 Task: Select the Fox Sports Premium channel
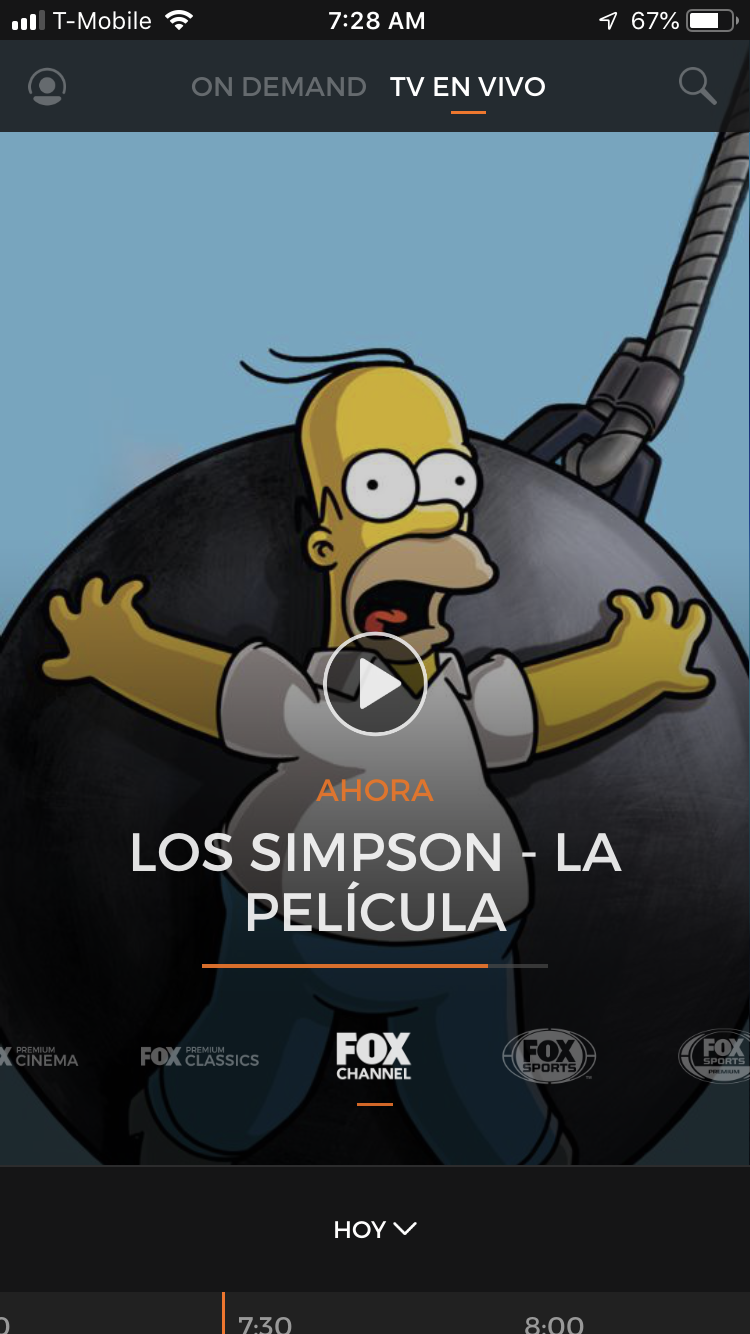(714, 1056)
